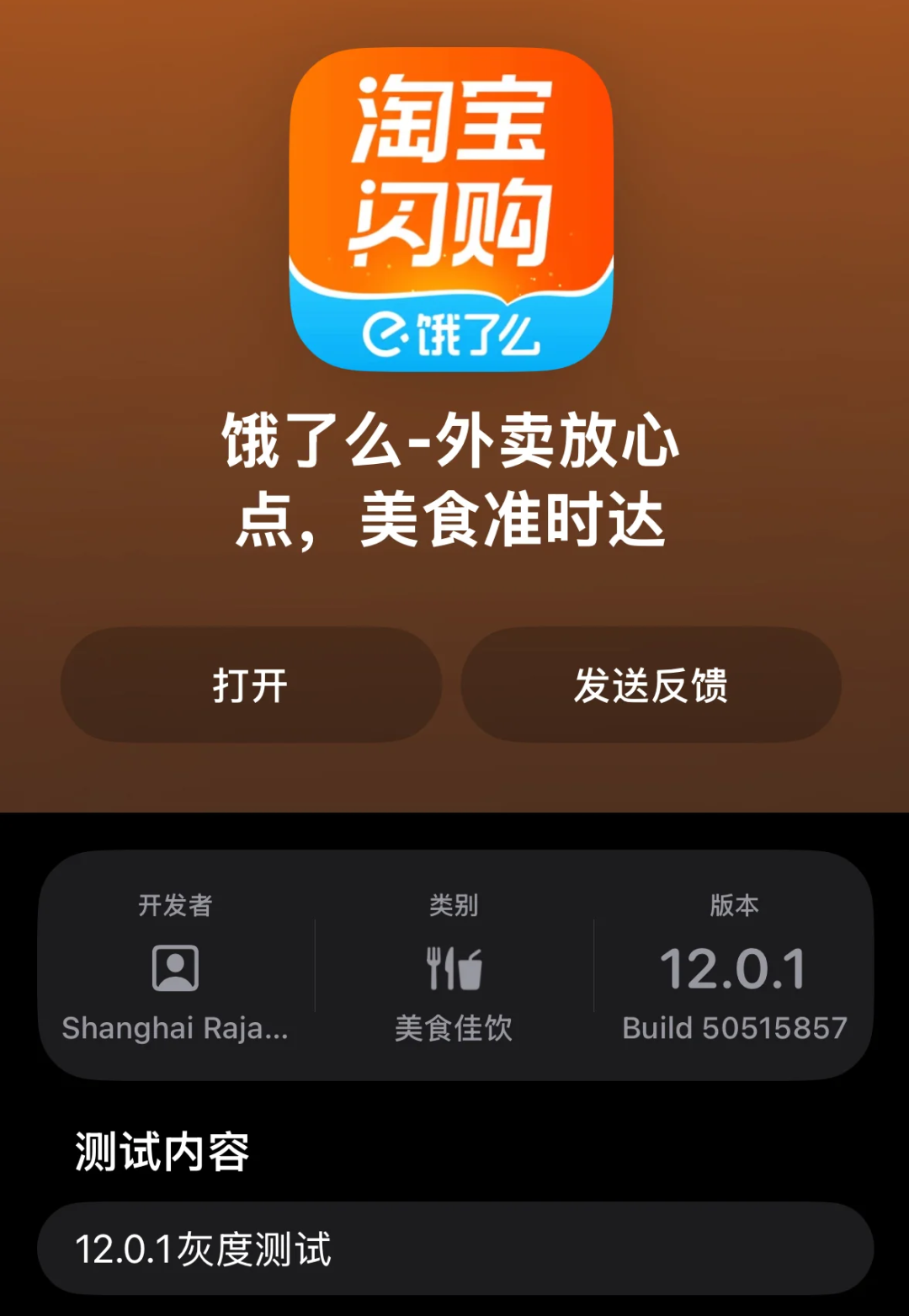This screenshot has height=1316, width=909.
Task: Click the person silhouette under 开发者
Action: coord(175,967)
